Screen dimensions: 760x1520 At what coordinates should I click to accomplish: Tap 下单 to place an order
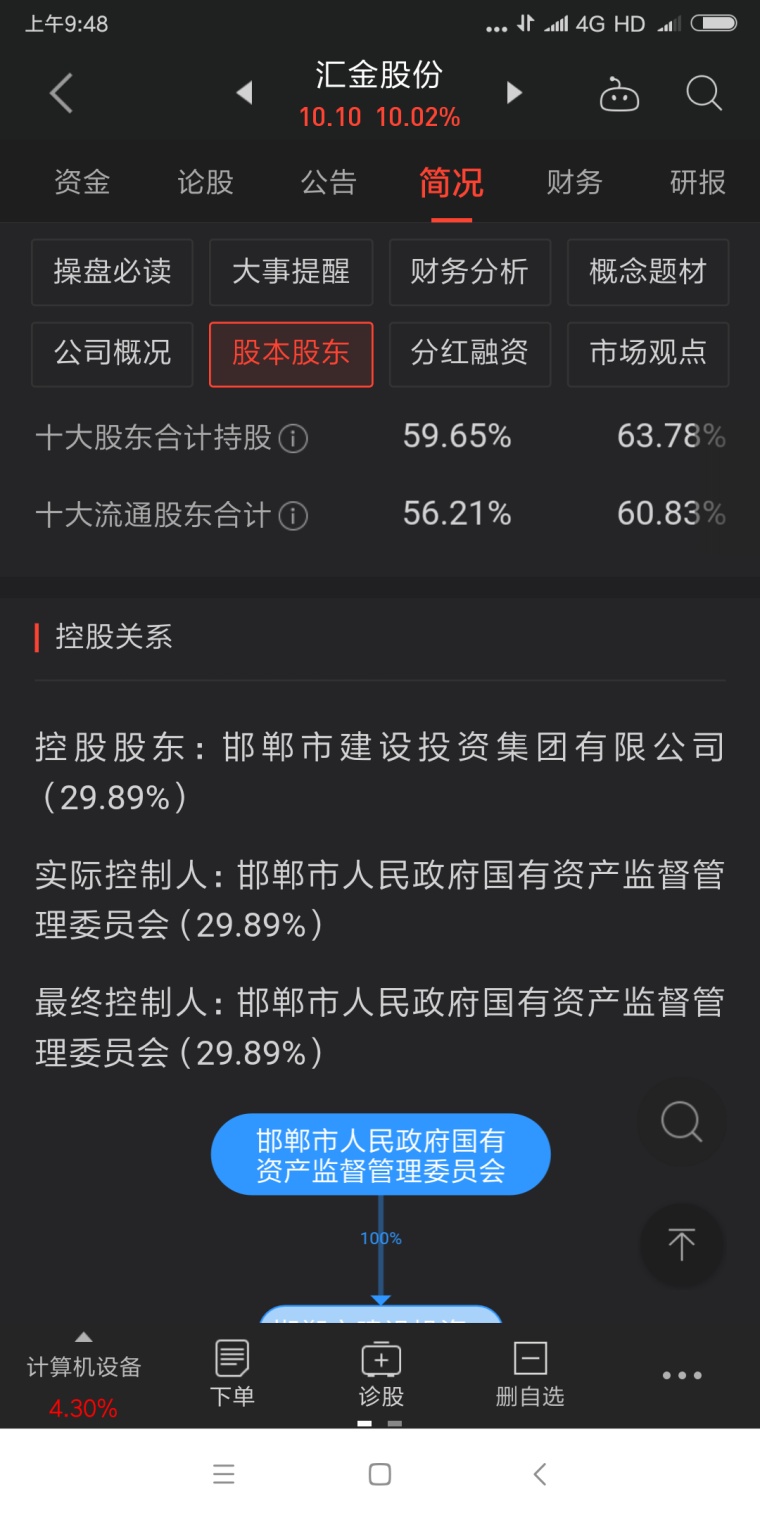232,1375
